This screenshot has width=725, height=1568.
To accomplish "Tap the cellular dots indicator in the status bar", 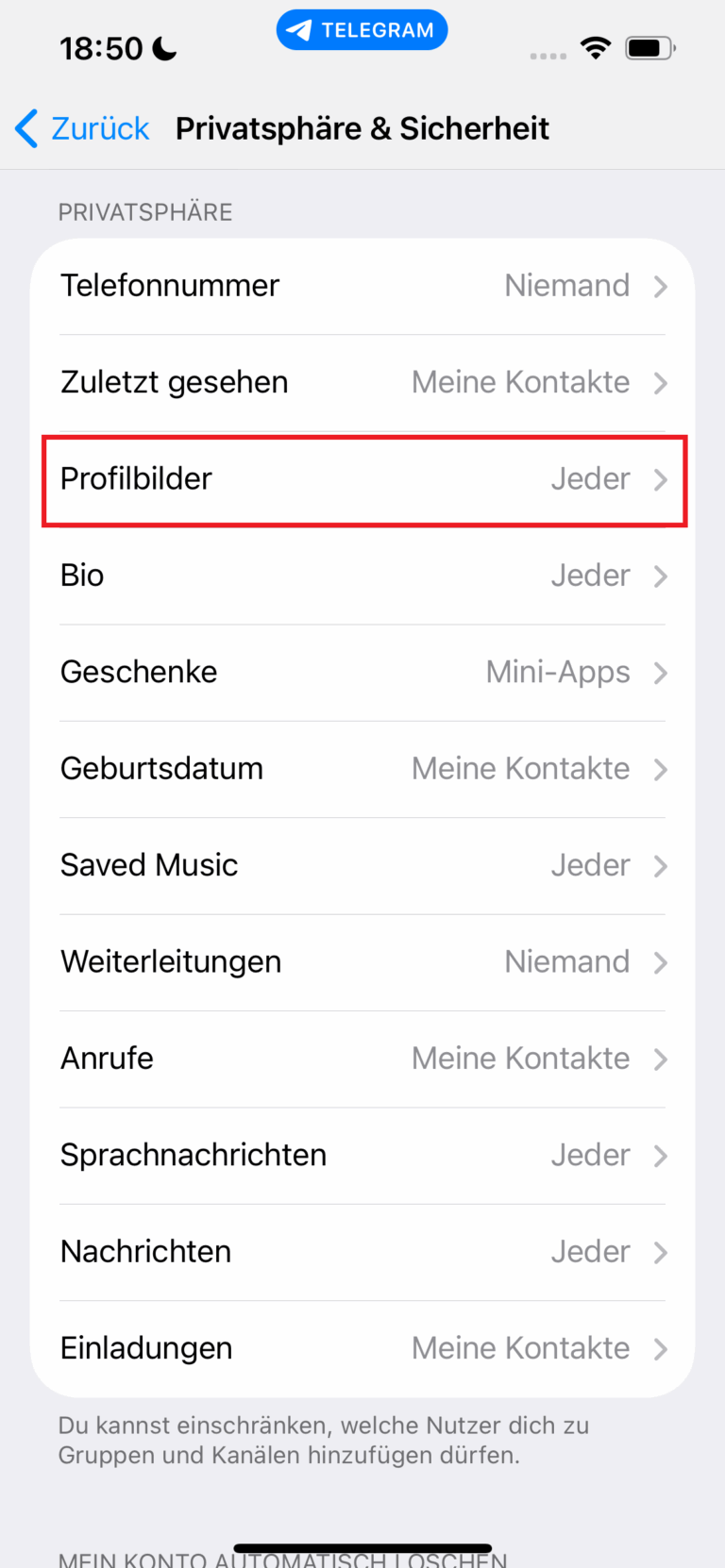I will coord(548,54).
